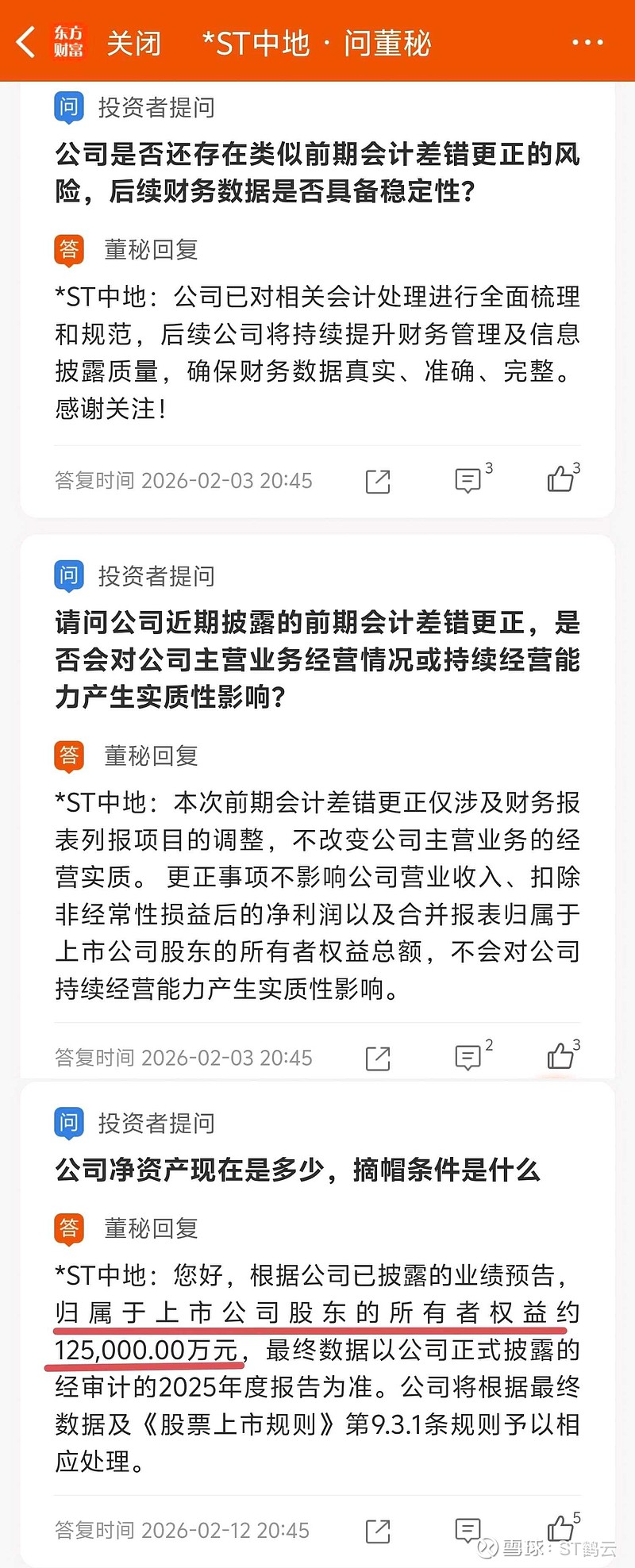Image resolution: width=635 pixels, height=1568 pixels.
Task: Open the more options "..." menu
Action: click(587, 41)
